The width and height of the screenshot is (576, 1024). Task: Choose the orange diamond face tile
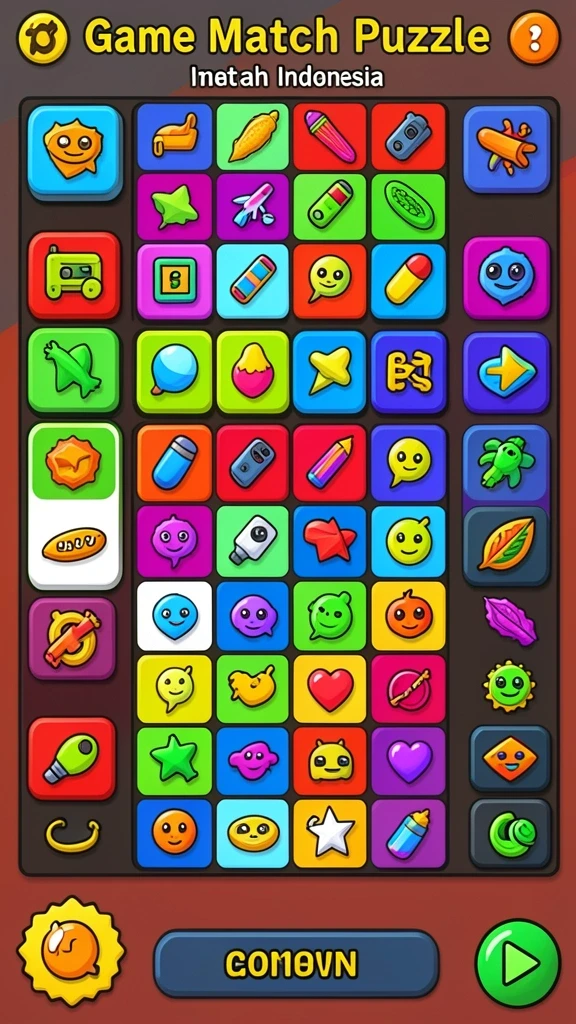click(510, 759)
